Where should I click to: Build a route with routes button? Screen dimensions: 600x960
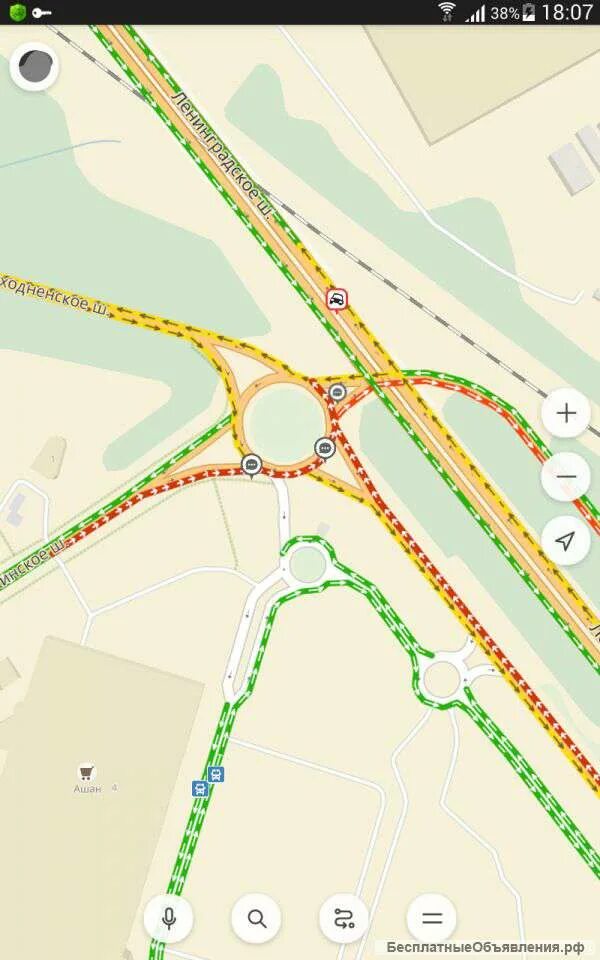pyautogui.click(x=344, y=918)
